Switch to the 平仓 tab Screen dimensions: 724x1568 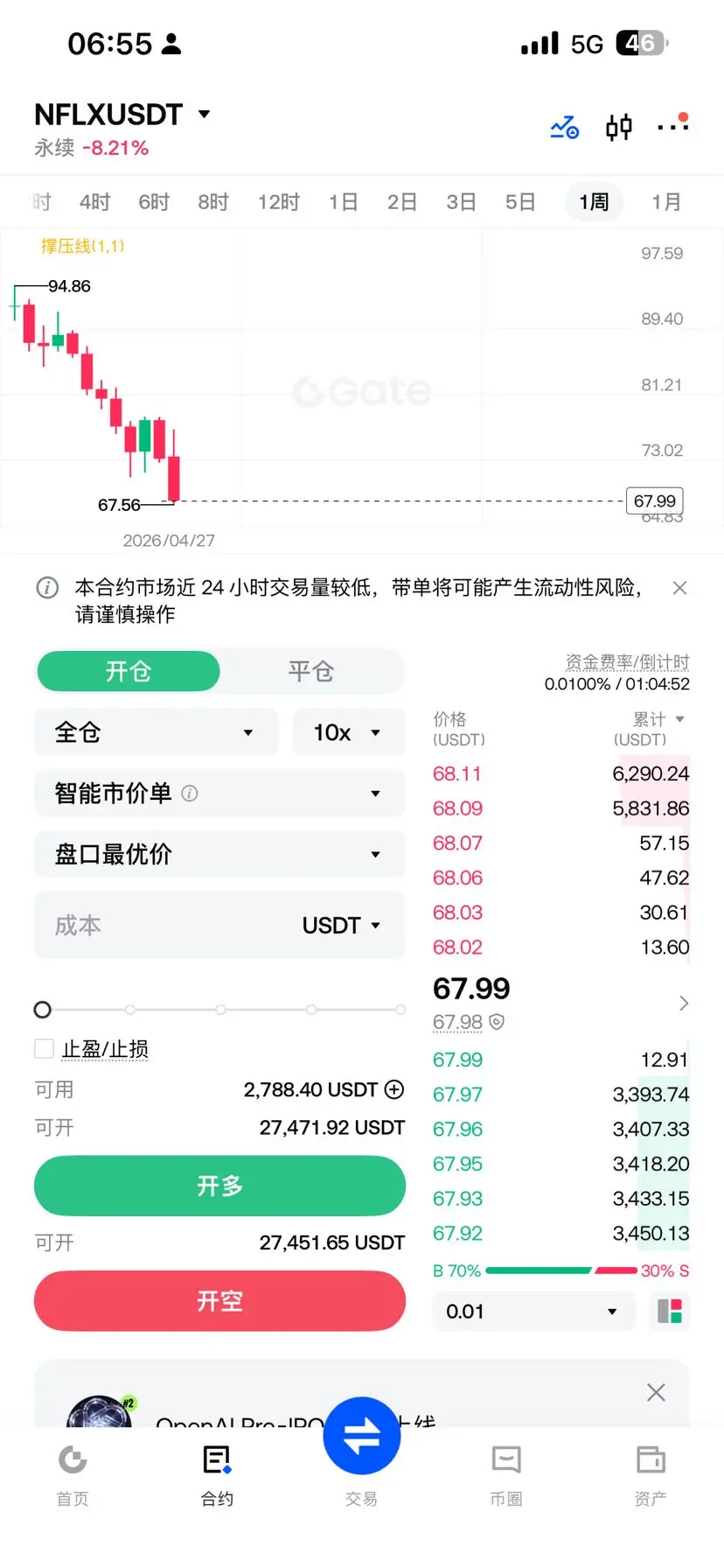(x=311, y=671)
